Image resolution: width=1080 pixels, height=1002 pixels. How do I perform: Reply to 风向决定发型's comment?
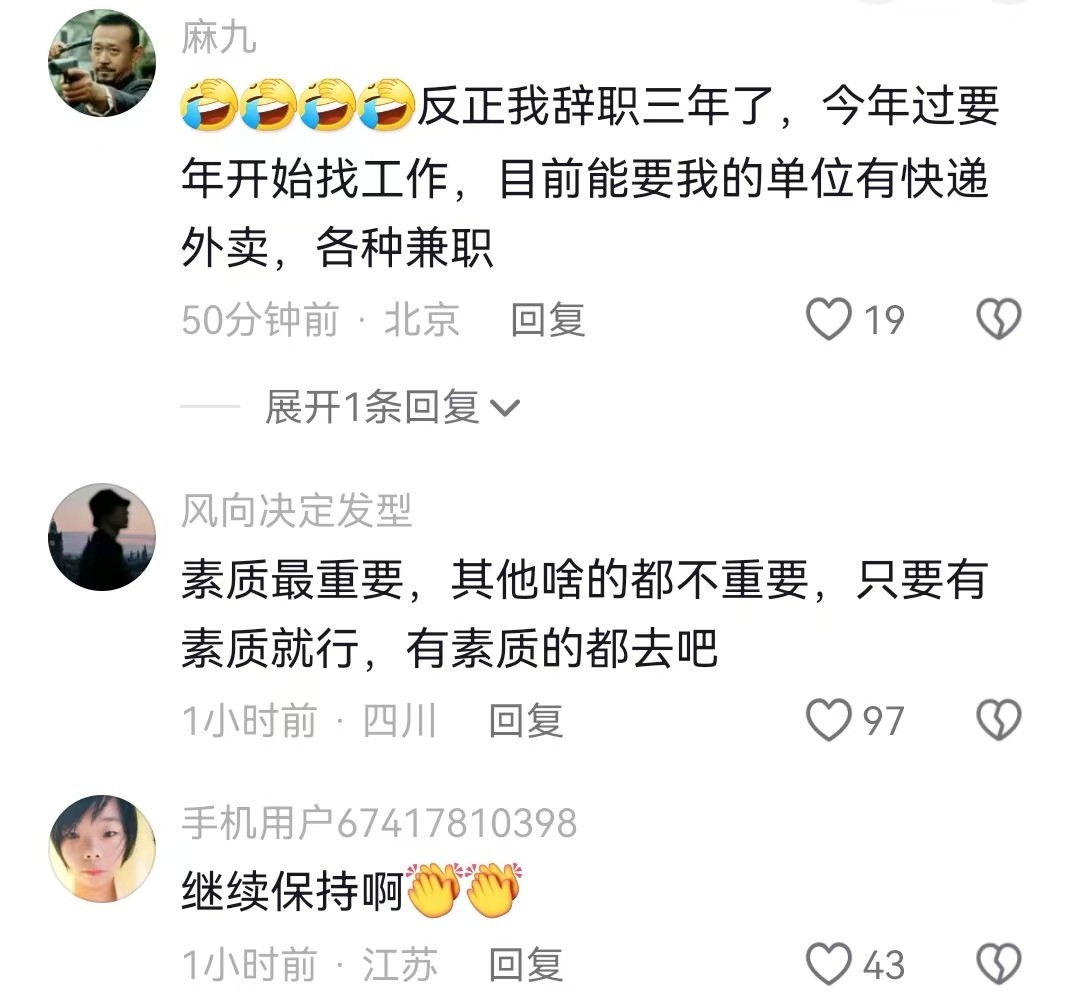(525, 720)
